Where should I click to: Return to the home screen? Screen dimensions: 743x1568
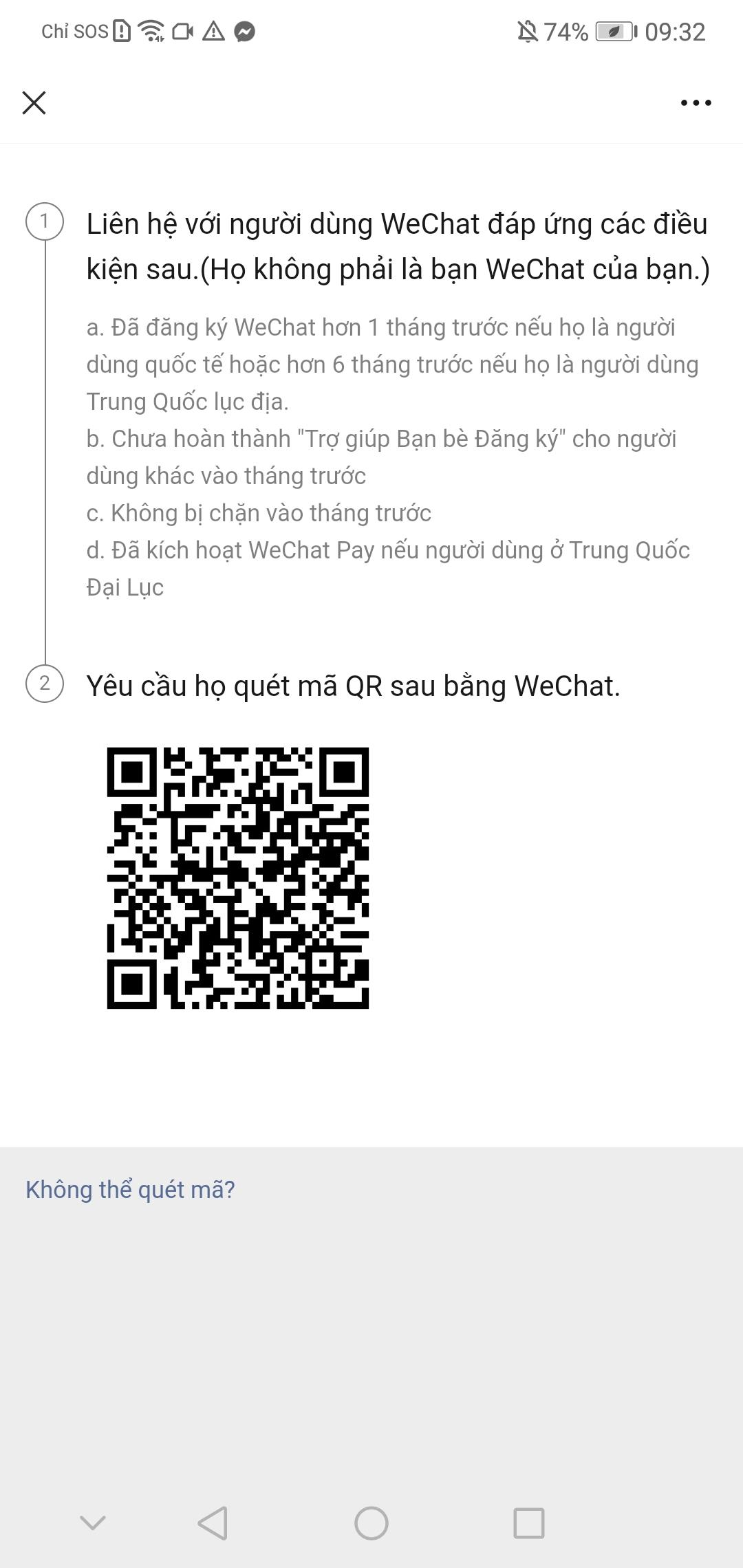[x=371, y=1523]
